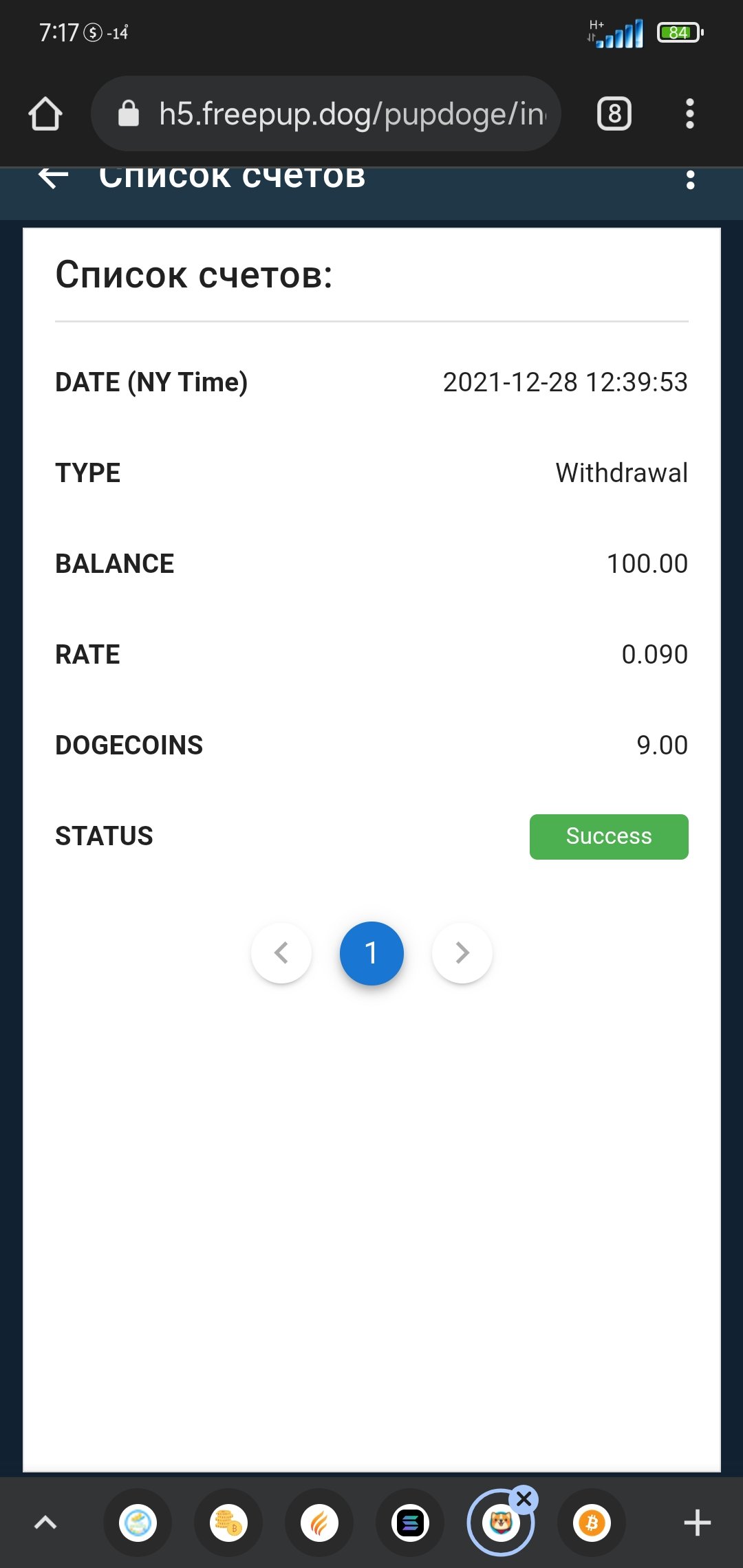Expand the bottom tab strip with the up arrow
Viewport: 743px width, 1568px height.
point(45,1523)
